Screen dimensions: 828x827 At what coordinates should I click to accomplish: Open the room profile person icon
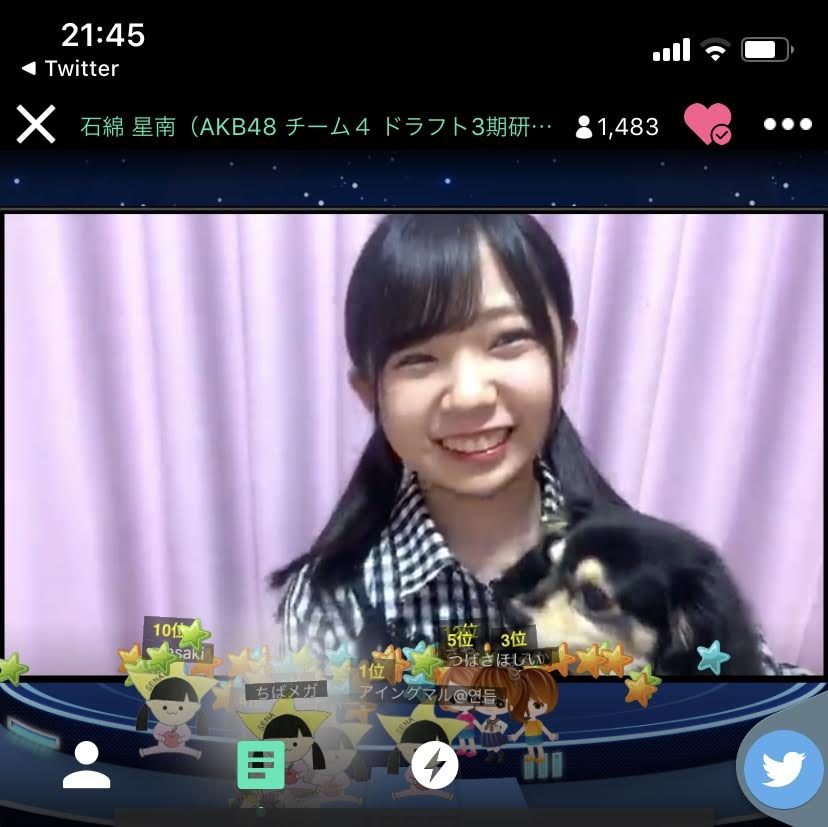point(86,767)
